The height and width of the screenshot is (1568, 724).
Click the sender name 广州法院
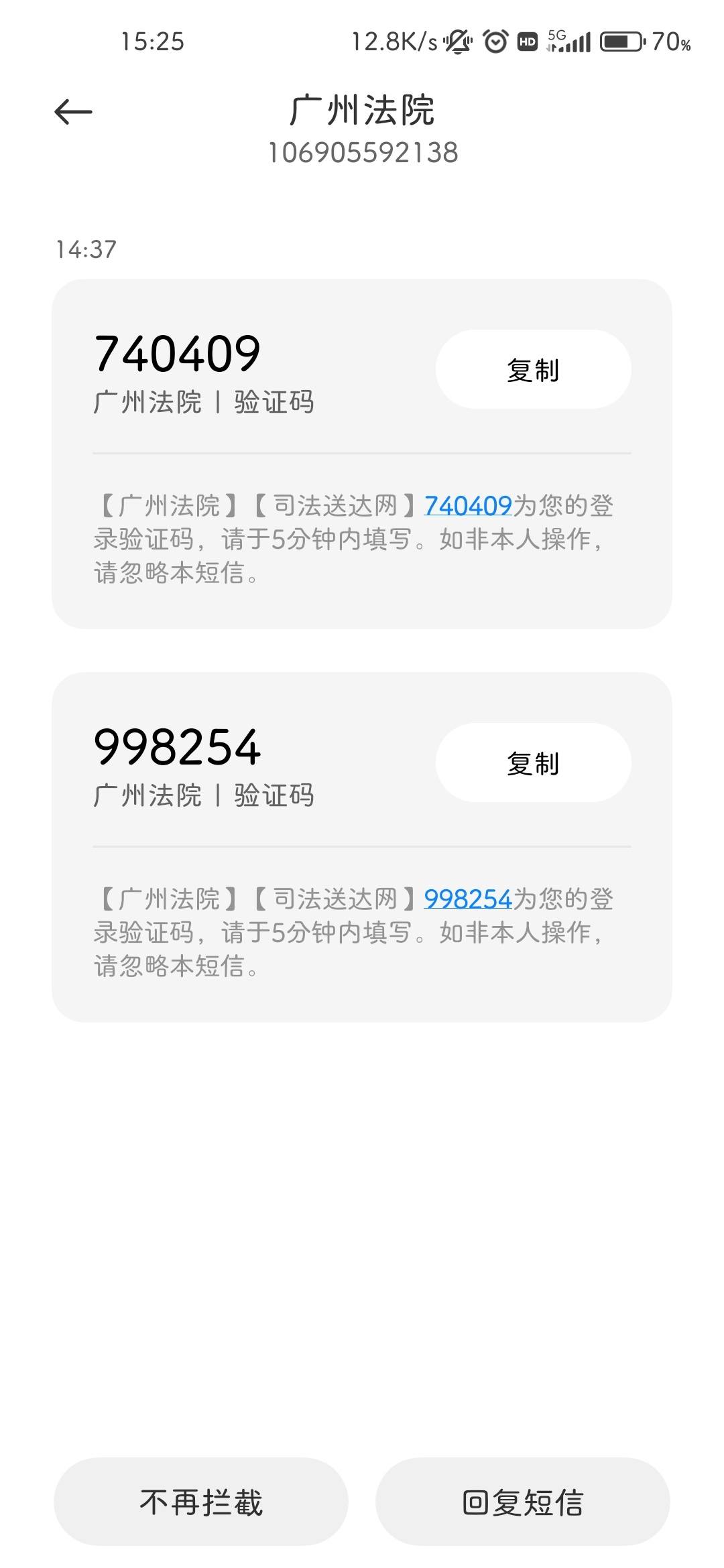pyautogui.click(x=362, y=111)
